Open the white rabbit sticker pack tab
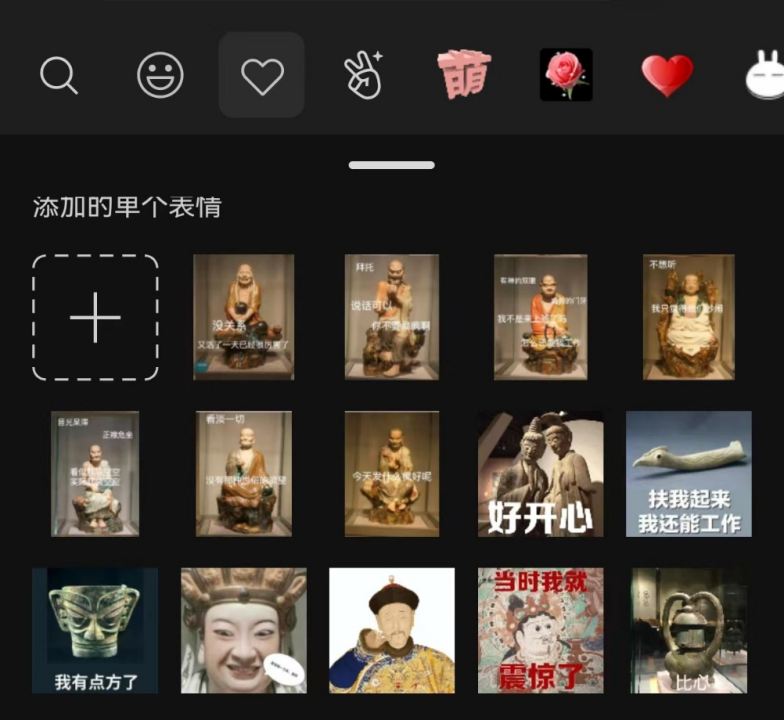This screenshot has height=720, width=784. pyautogui.click(x=764, y=75)
